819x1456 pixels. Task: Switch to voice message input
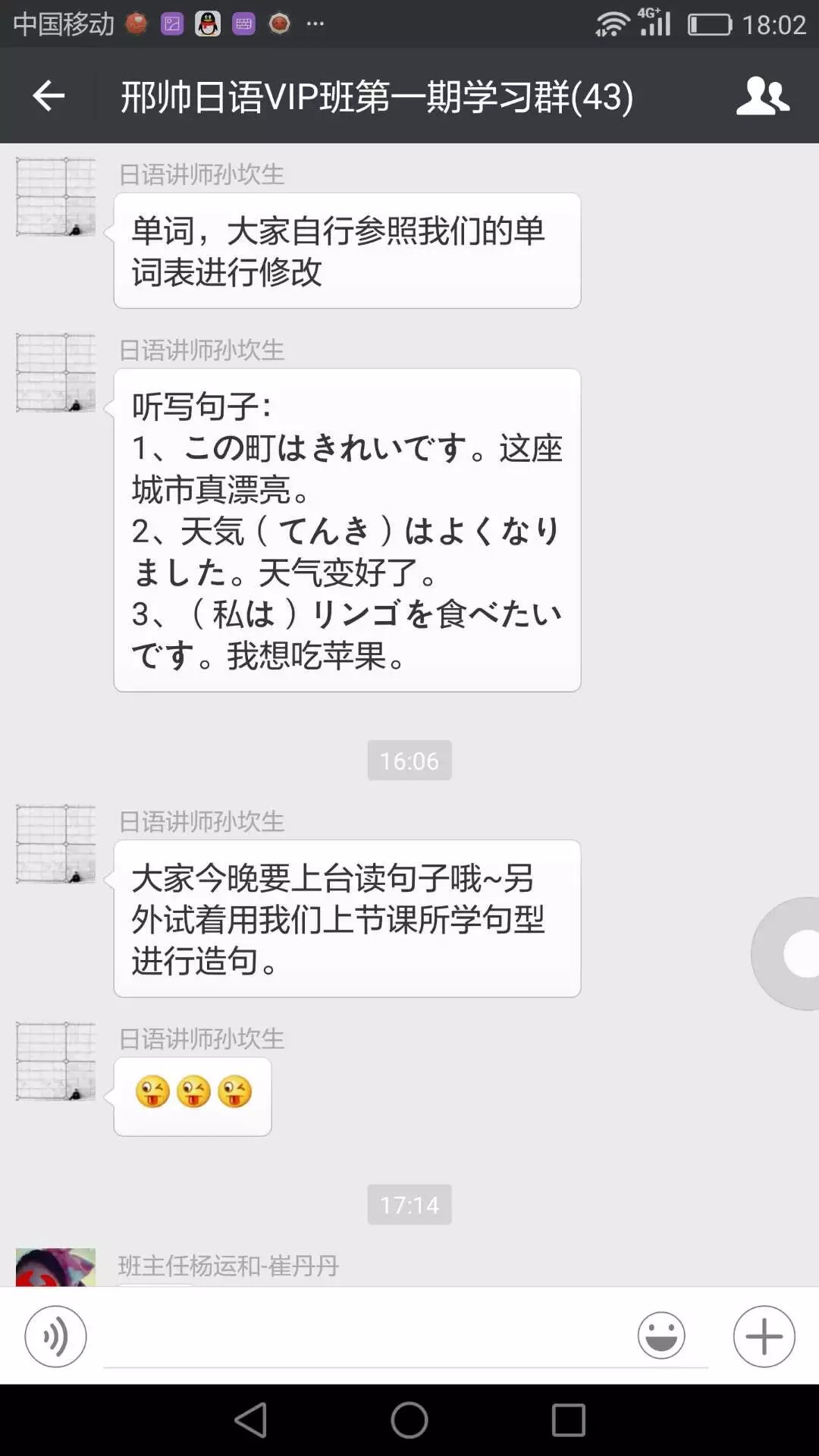[x=55, y=1336]
